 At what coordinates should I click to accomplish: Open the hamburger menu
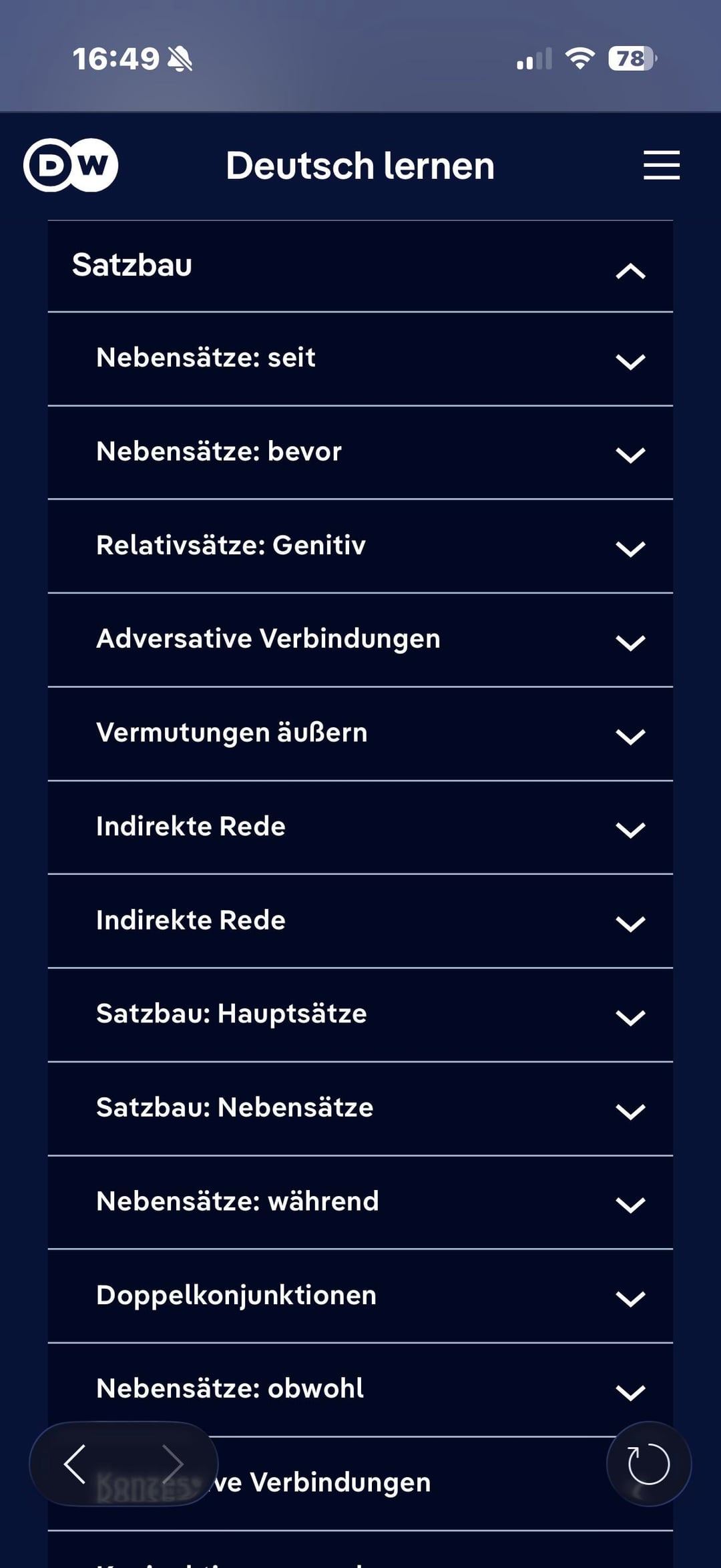pos(661,165)
